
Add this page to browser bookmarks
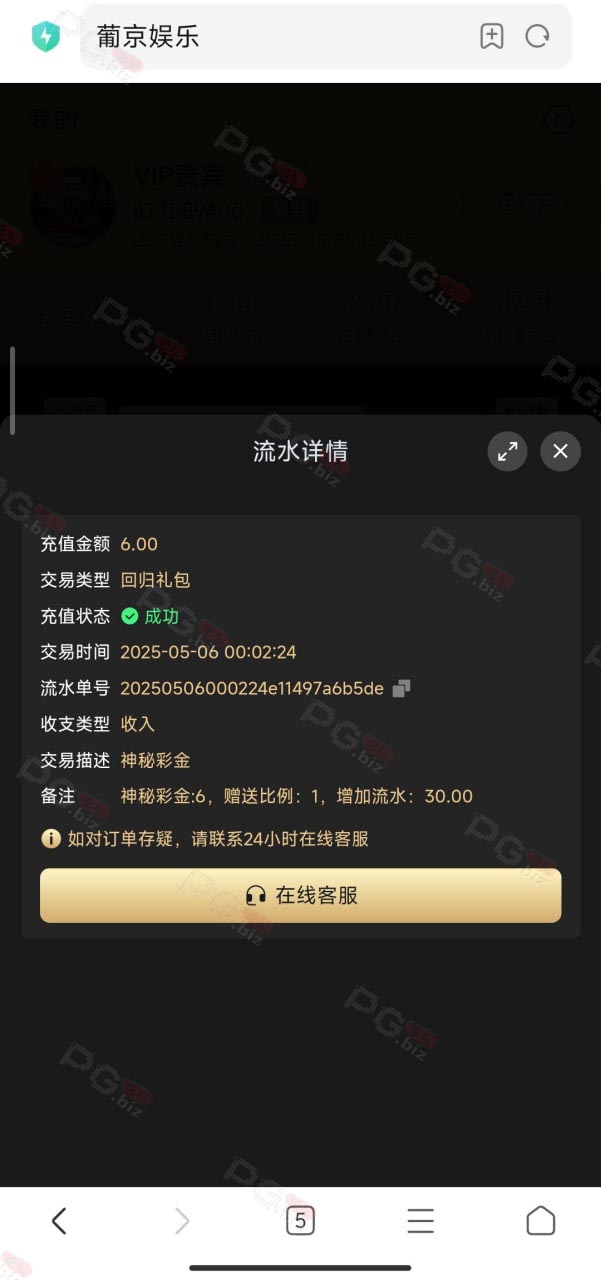click(x=491, y=37)
